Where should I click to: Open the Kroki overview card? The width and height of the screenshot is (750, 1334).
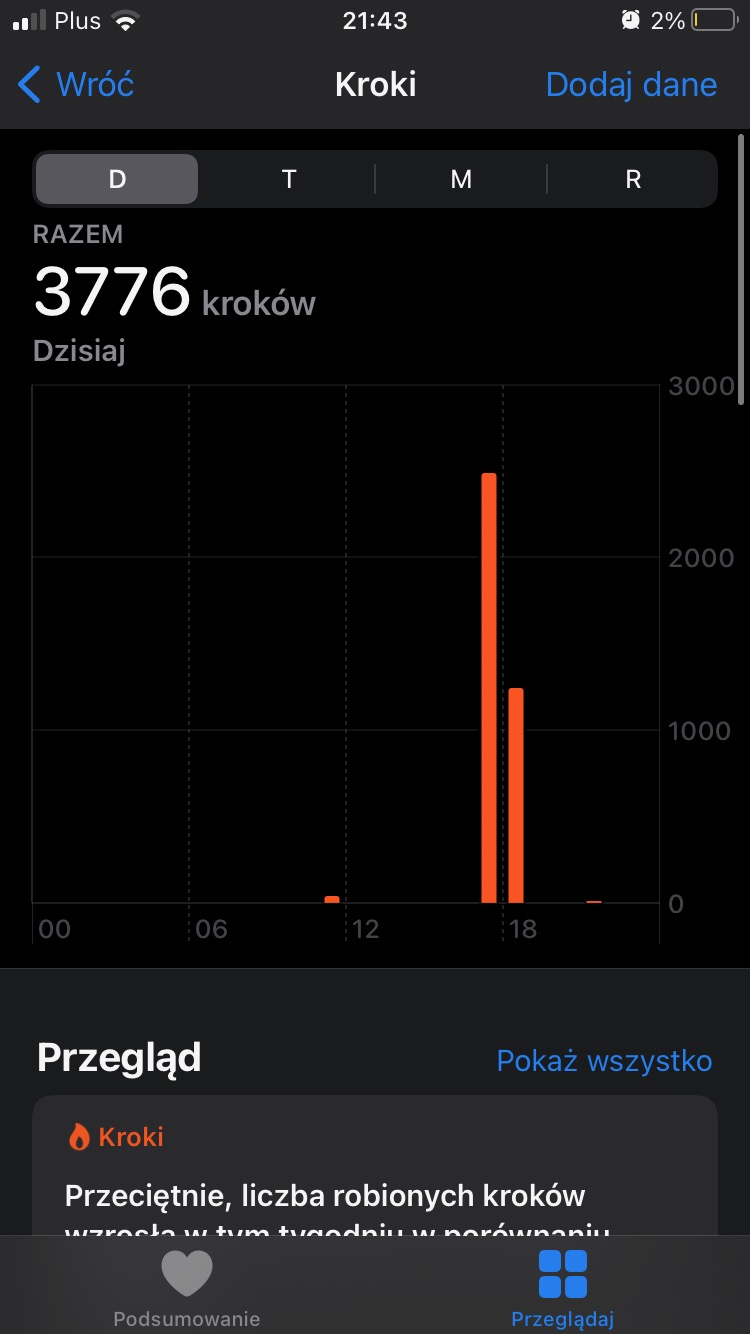(x=375, y=1165)
